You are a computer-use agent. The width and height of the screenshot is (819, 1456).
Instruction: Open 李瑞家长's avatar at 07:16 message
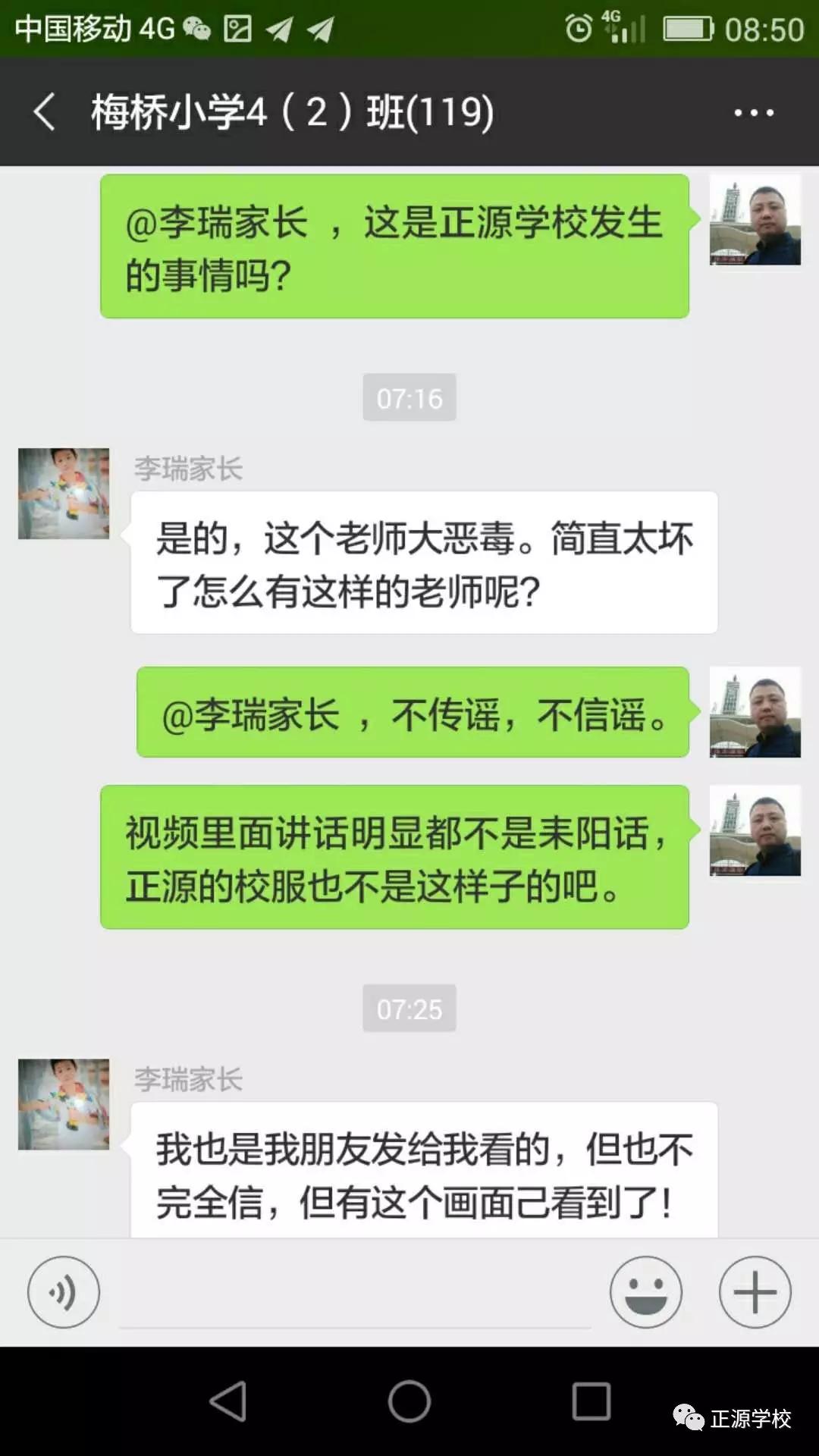[x=64, y=494]
